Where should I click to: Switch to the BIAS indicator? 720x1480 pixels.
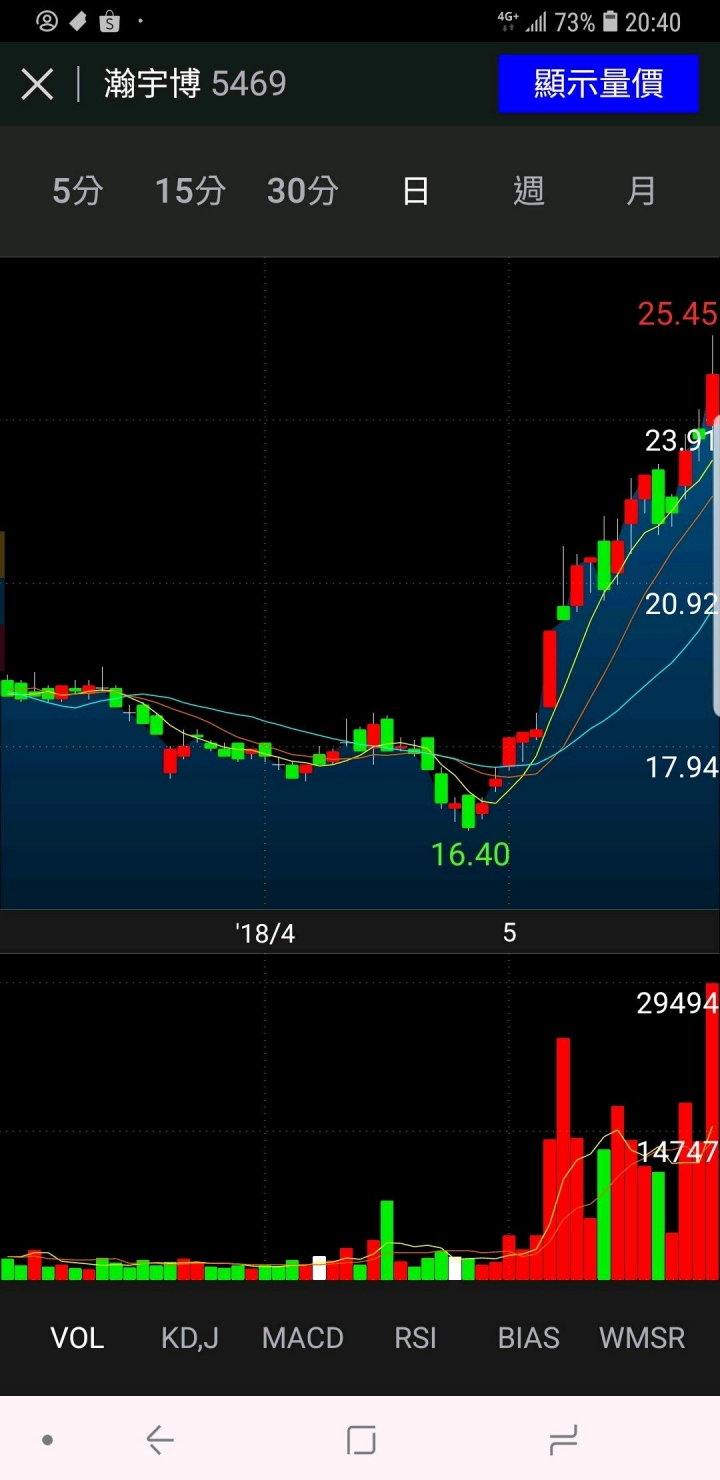coord(529,1338)
